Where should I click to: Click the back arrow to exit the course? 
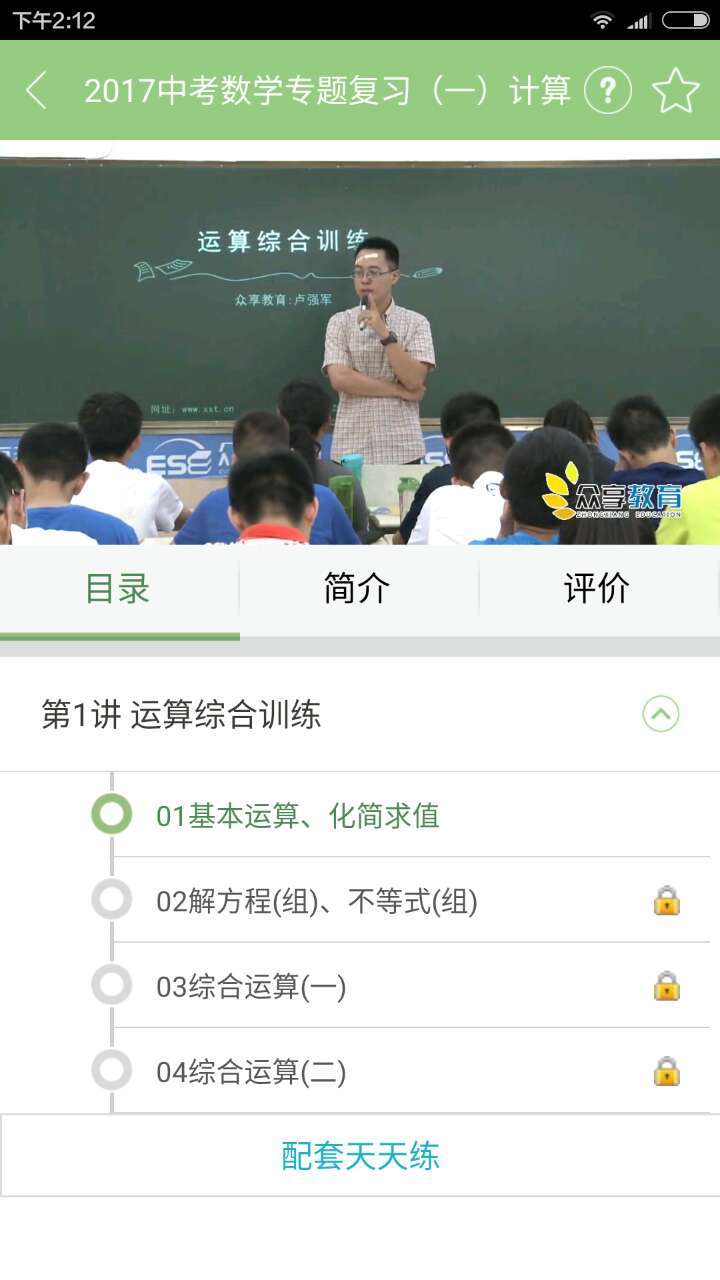37,89
